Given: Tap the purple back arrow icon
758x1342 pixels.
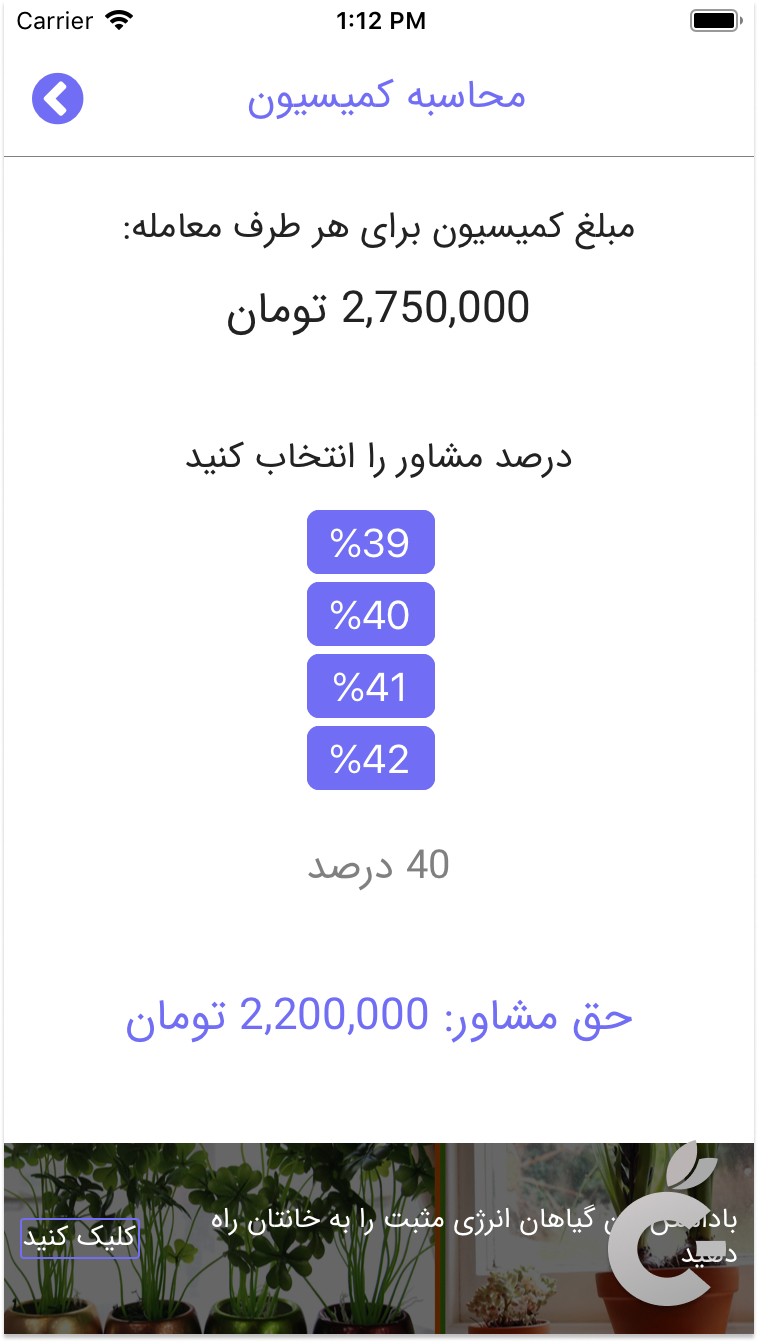Looking at the screenshot, I should pyautogui.click(x=57, y=98).
